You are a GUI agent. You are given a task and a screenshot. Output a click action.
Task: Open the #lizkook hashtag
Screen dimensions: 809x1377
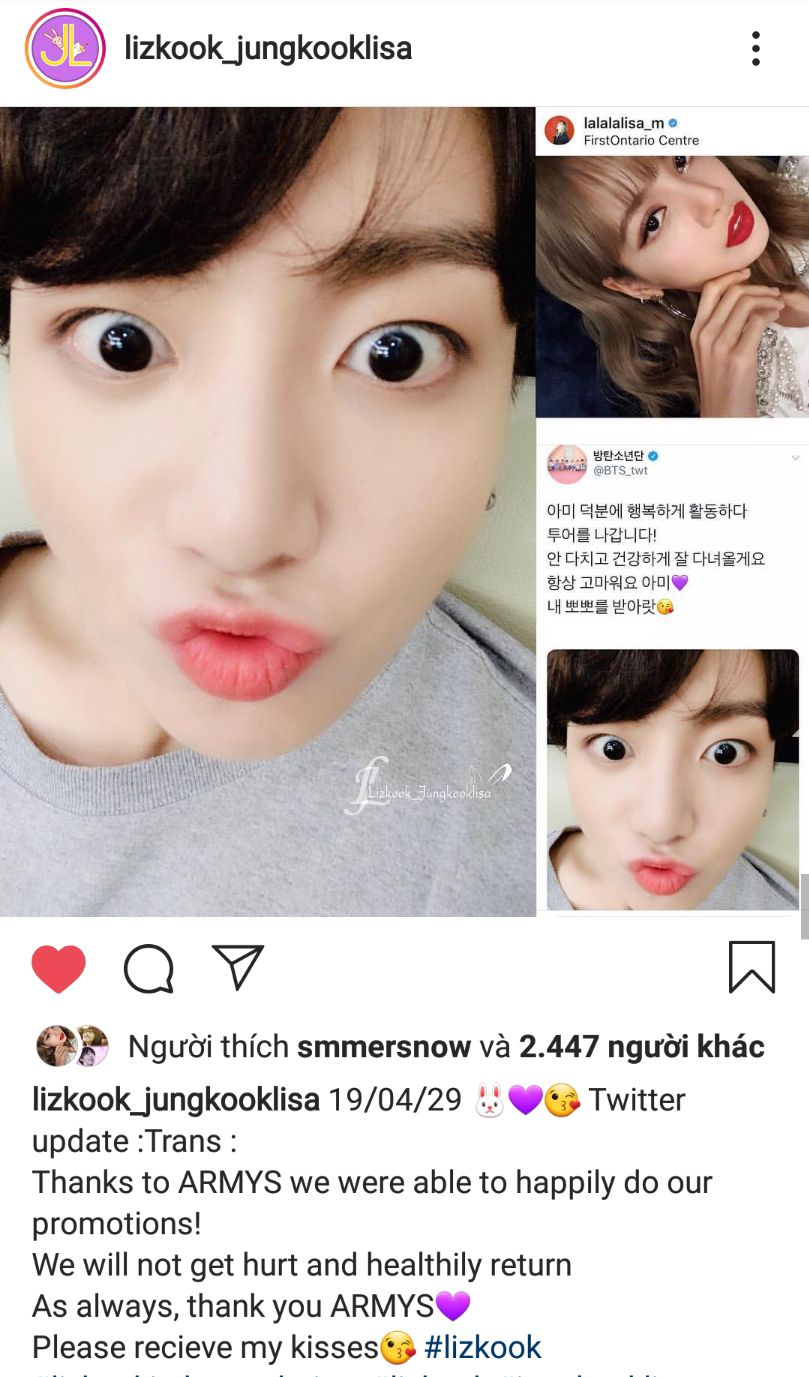click(x=483, y=1346)
